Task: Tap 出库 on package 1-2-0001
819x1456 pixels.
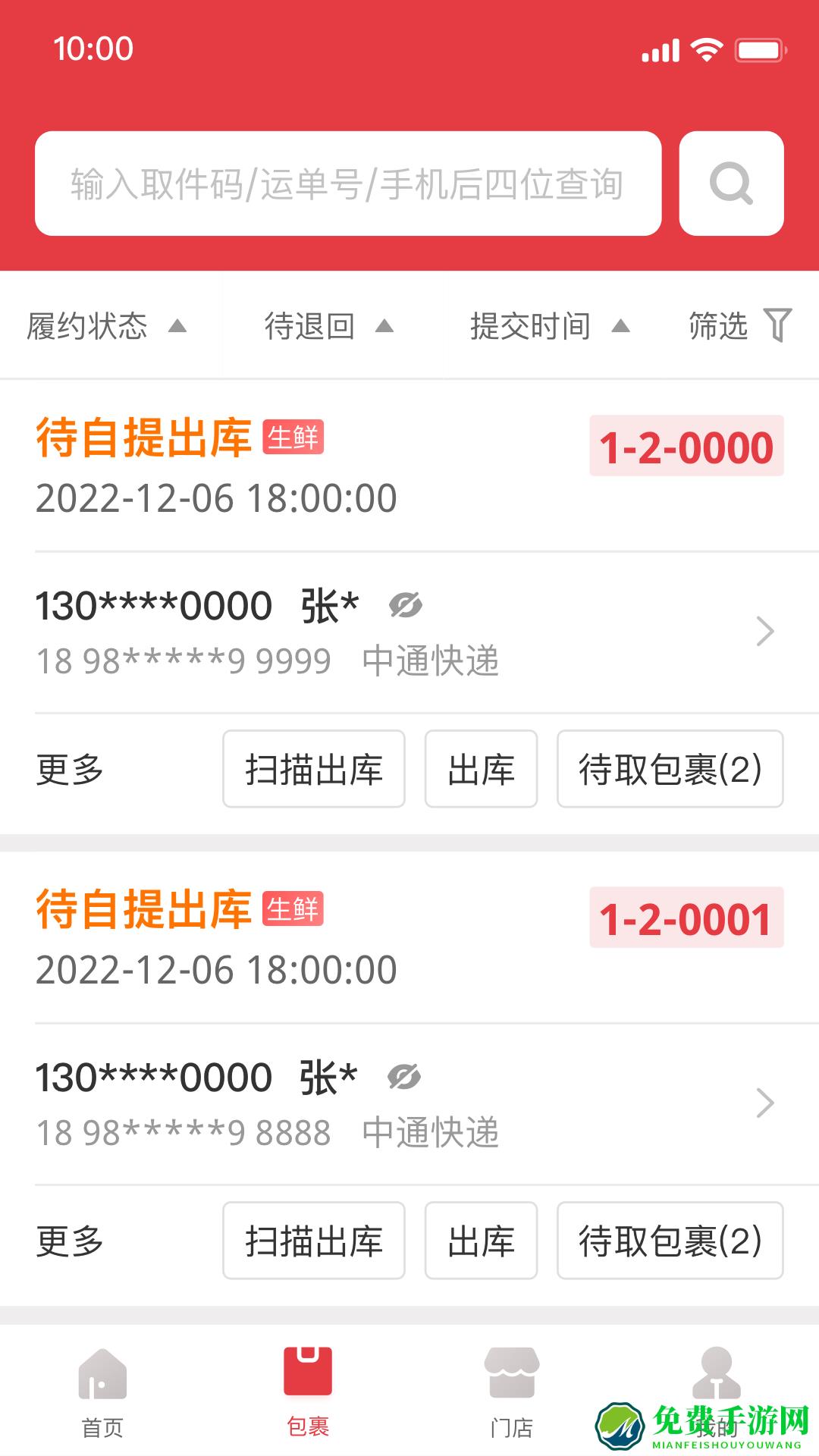Action: click(x=481, y=1241)
